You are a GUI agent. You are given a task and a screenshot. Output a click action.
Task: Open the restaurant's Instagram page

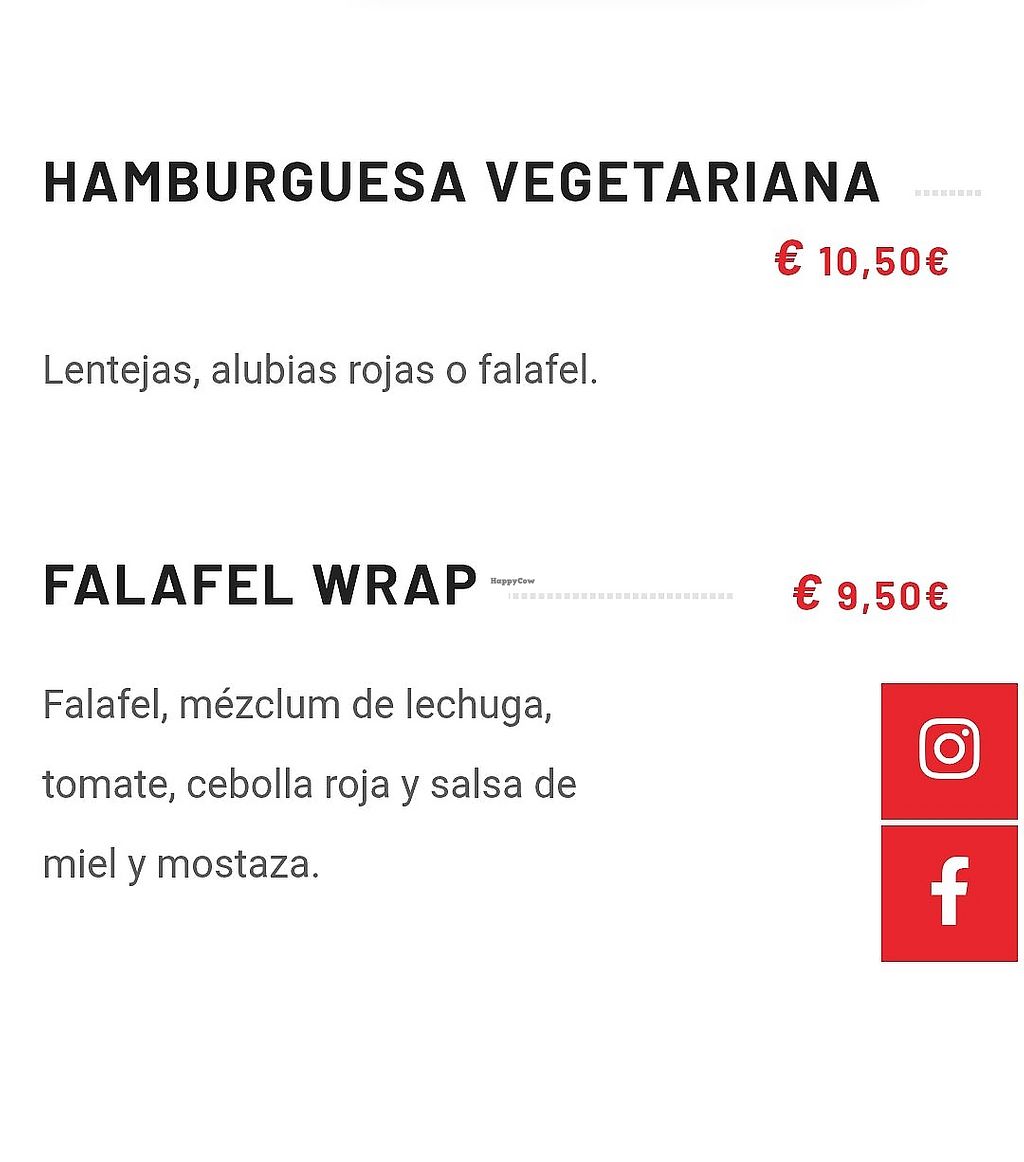tap(948, 750)
